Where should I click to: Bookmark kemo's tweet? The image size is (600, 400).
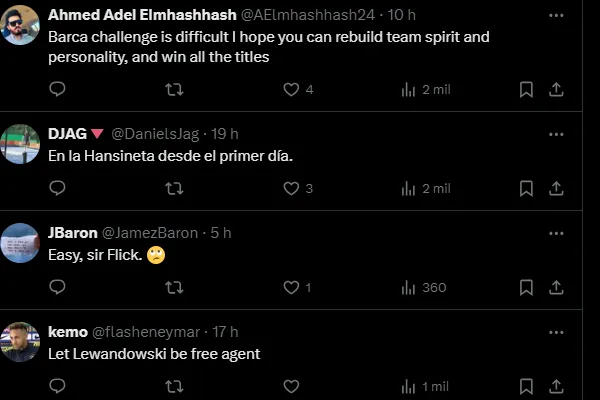pos(526,386)
